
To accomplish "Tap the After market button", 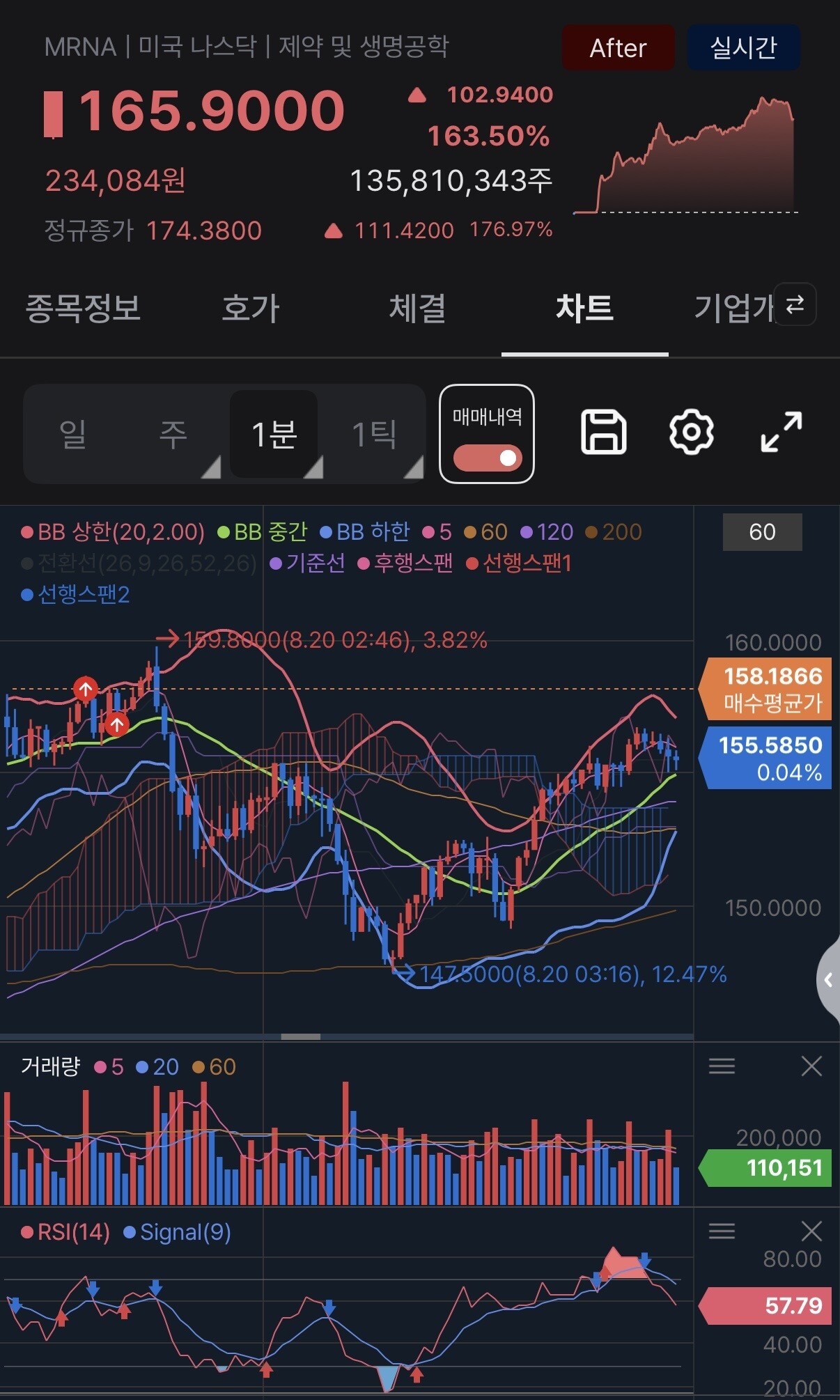I will tap(618, 47).
